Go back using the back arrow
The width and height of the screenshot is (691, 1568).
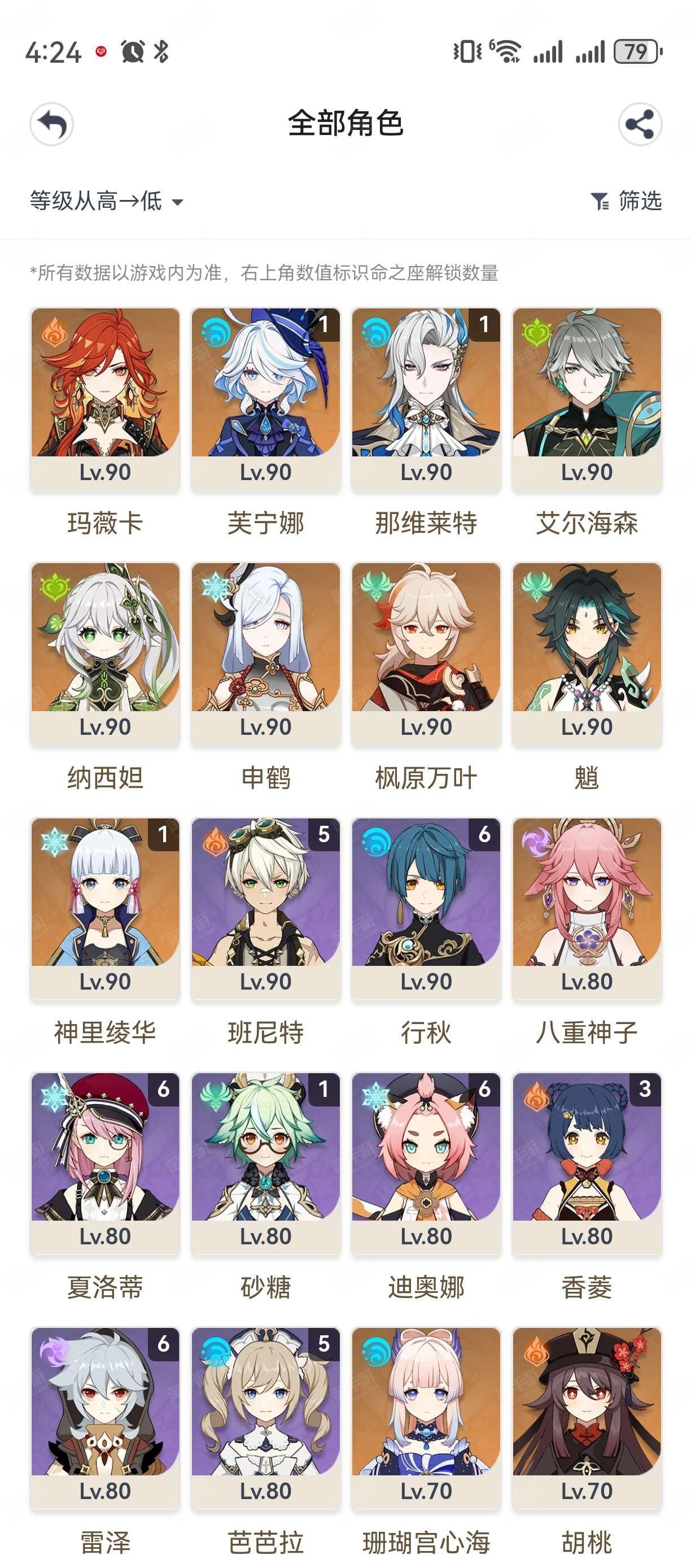tap(52, 124)
